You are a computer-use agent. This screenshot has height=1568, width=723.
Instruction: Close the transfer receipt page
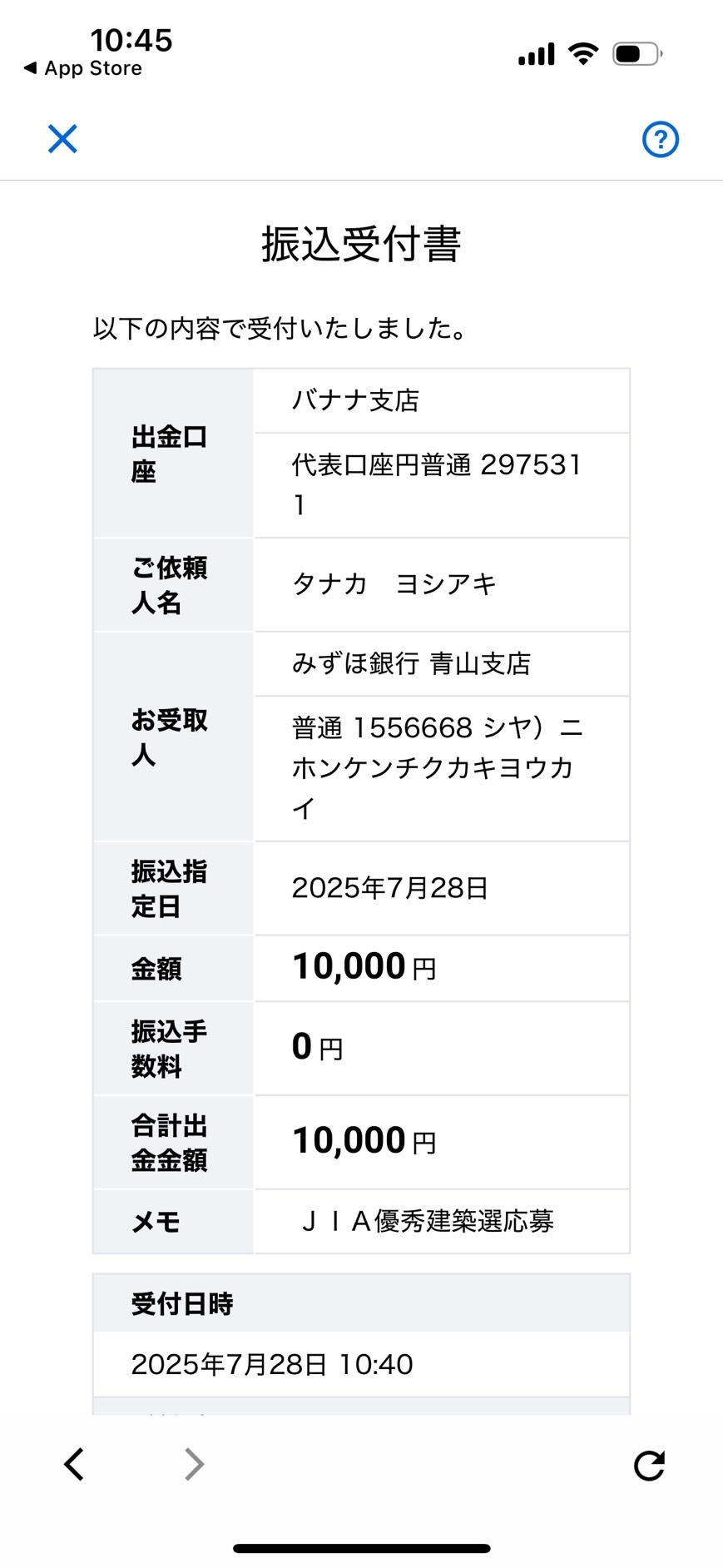point(62,139)
